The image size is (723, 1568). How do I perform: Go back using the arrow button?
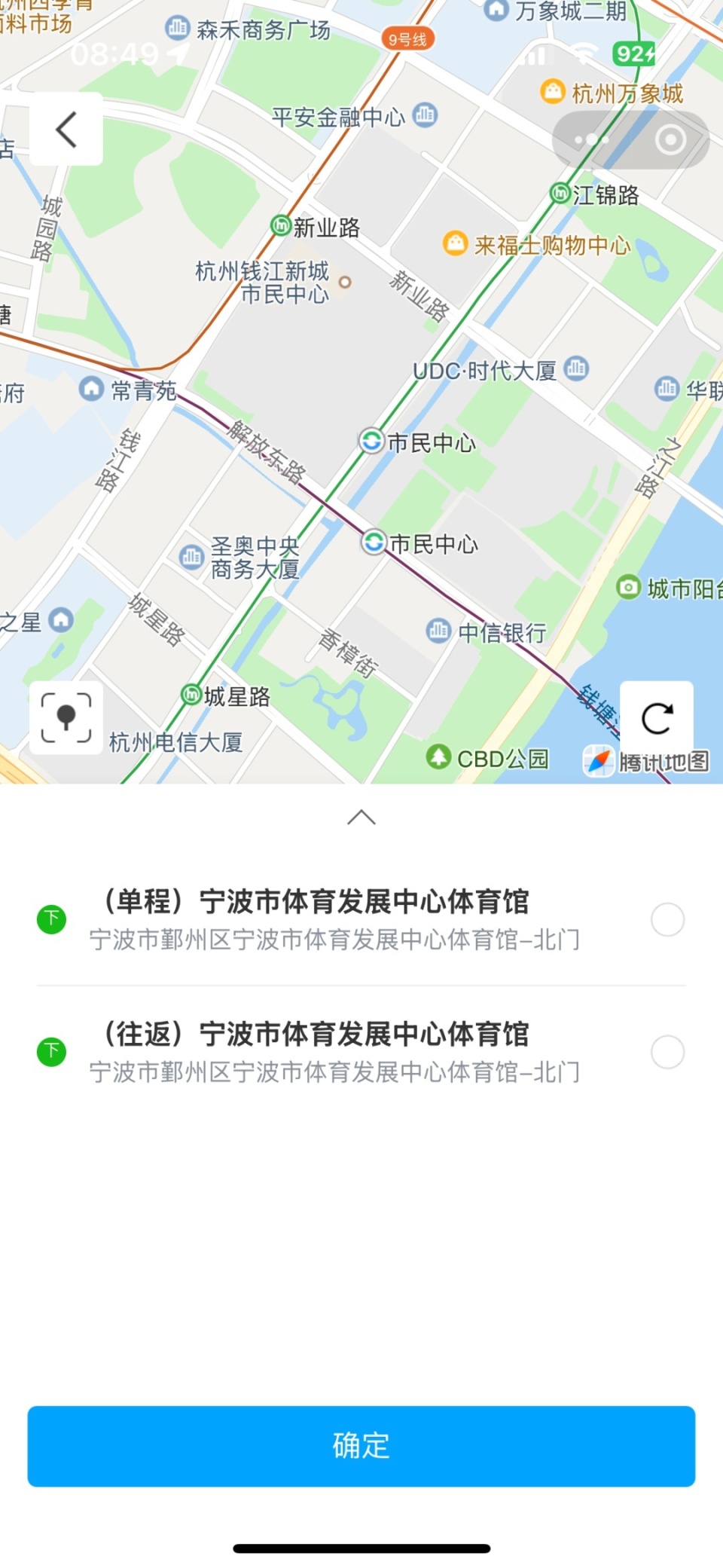click(66, 129)
